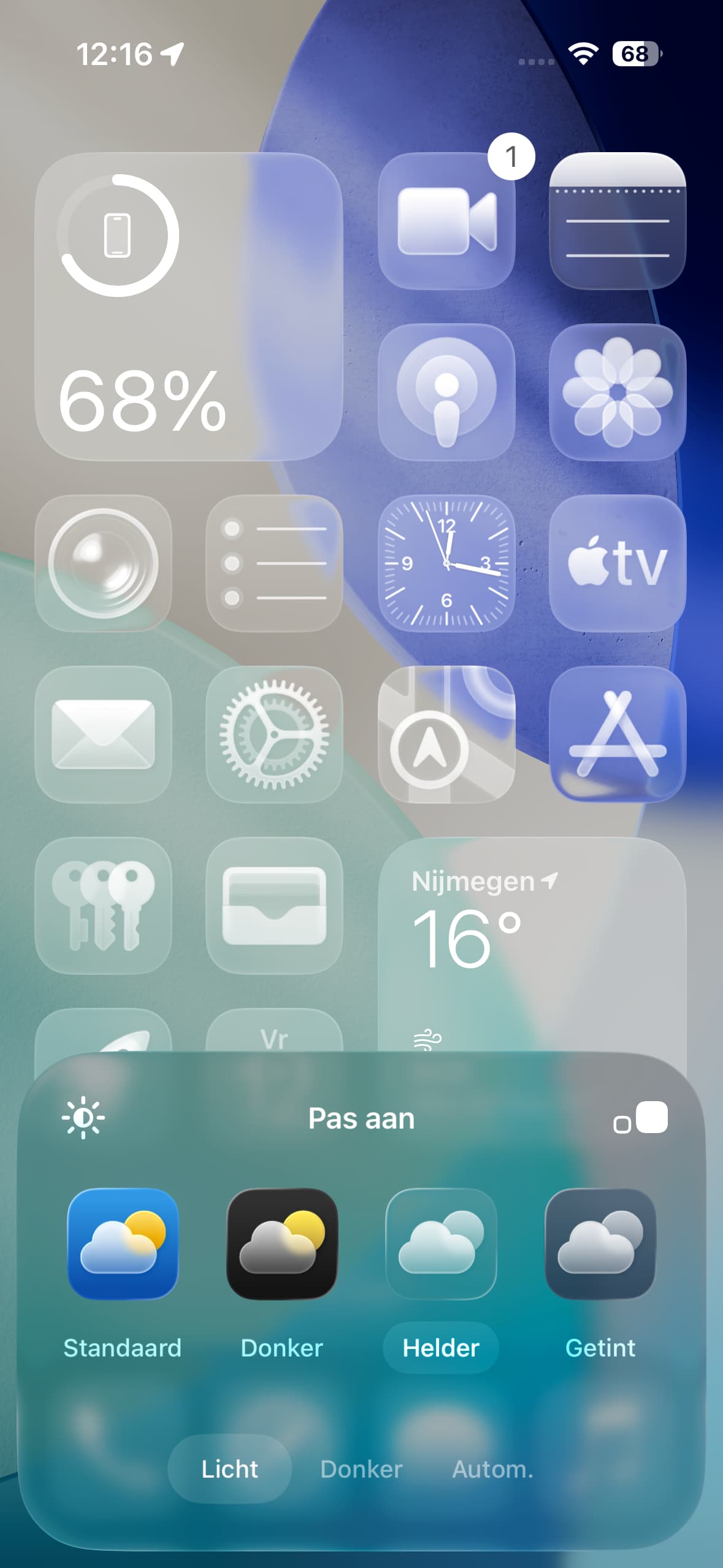The image size is (723, 1568).
Task: Open the Podcasts app
Action: [x=446, y=392]
